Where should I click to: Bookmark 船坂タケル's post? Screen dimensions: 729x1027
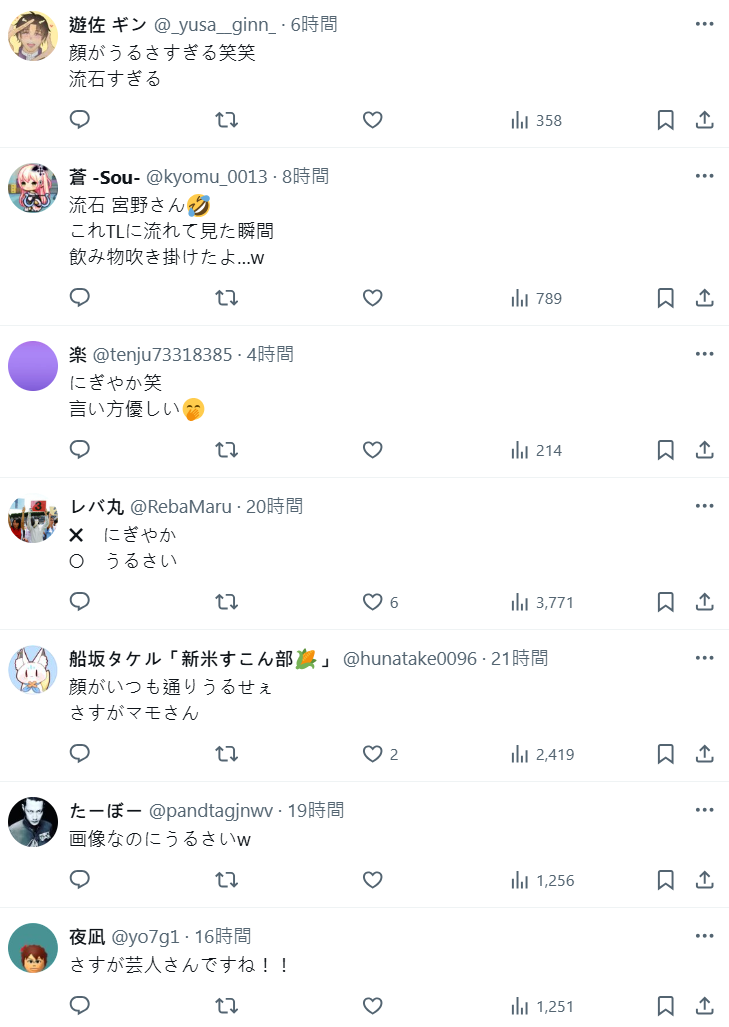pyautogui.click(x=665, y=754)
